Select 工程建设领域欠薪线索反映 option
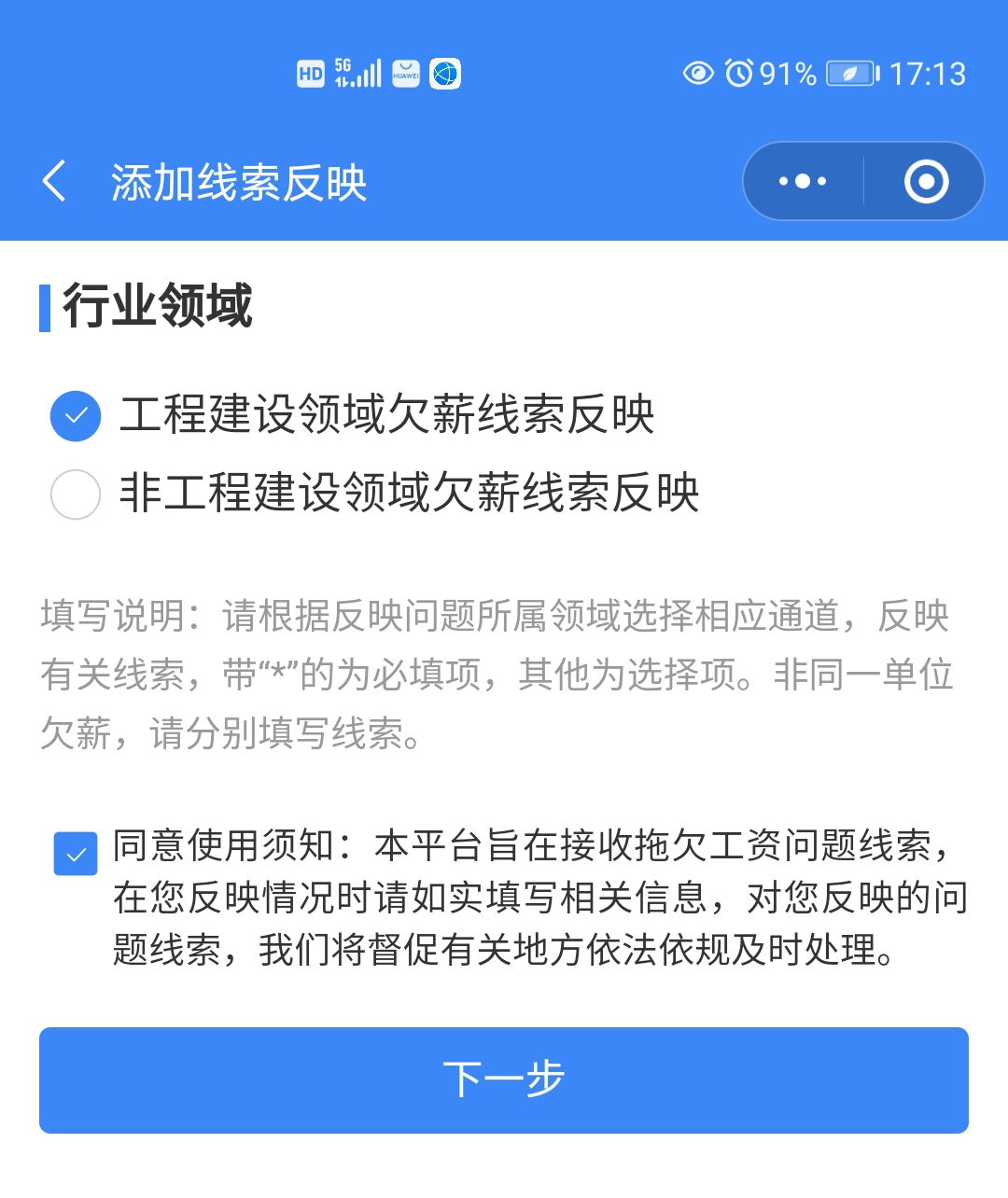Viewport: 1008px width, 1198px height. (x=76, y=415)
